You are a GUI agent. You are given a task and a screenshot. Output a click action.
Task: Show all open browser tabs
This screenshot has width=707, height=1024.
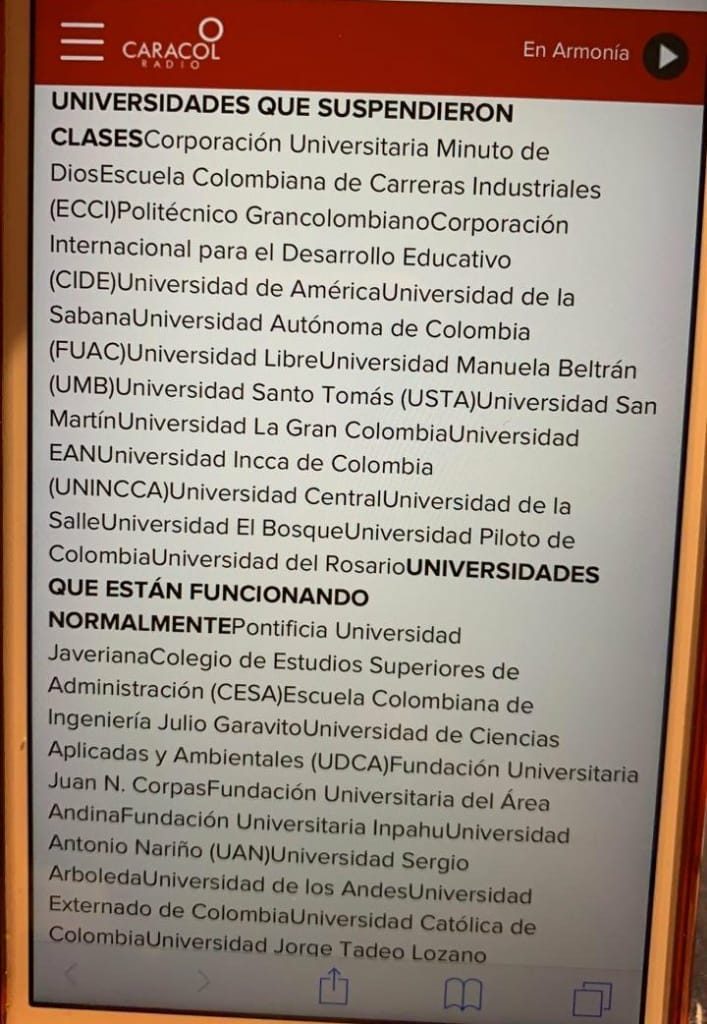tap(592, 999)
